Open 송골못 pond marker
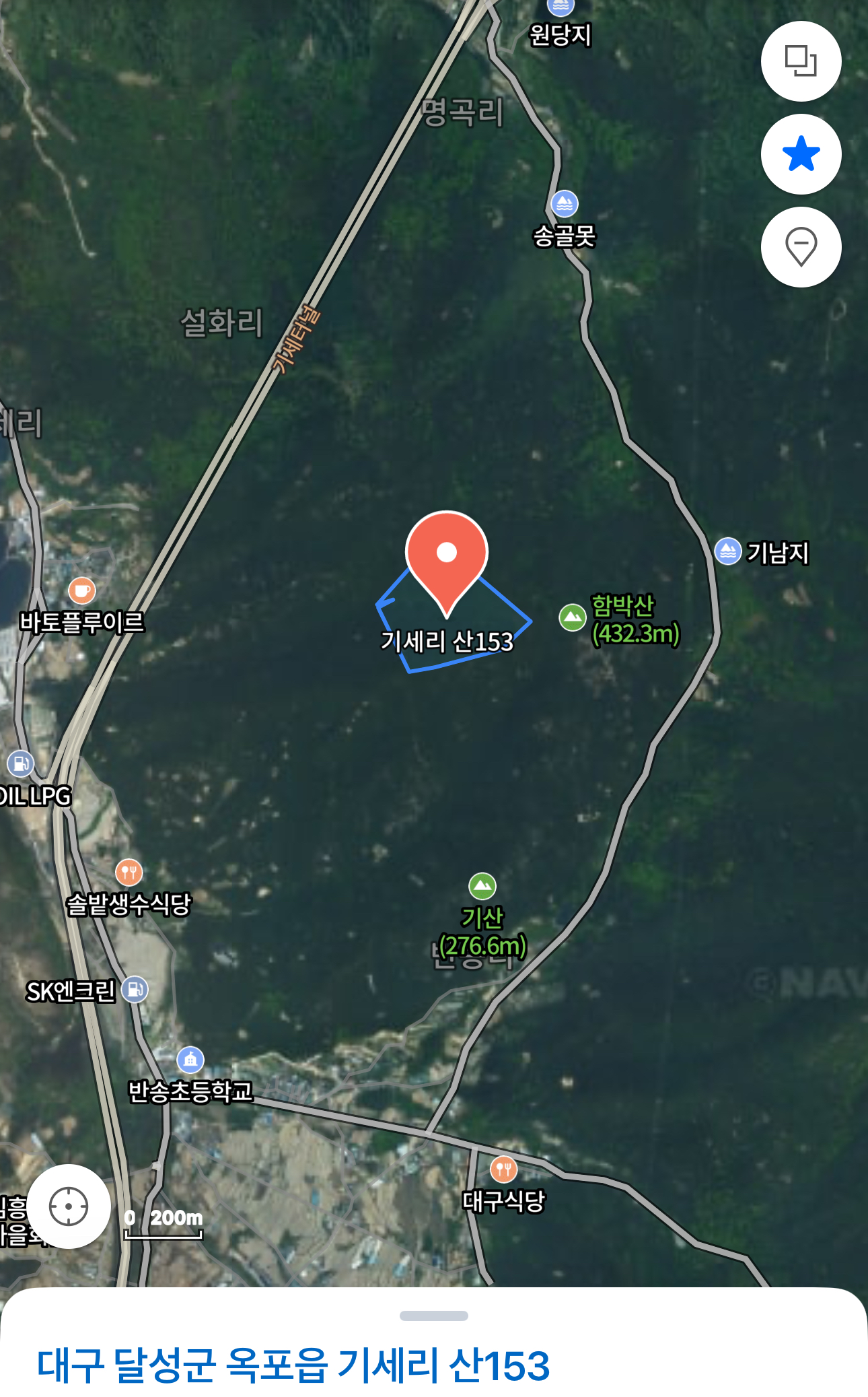 (x=565, y=203)
